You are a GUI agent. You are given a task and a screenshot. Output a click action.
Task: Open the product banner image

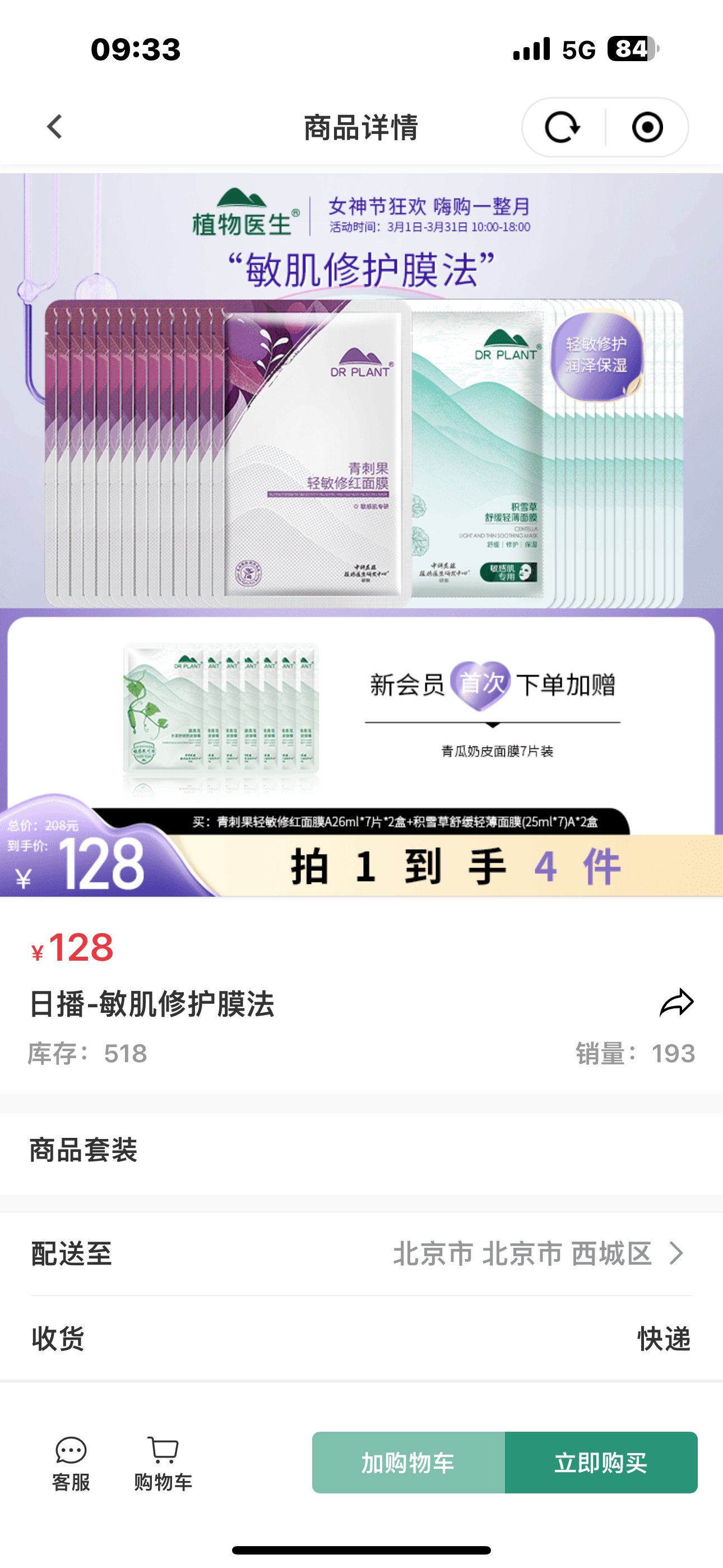[361, 534]
